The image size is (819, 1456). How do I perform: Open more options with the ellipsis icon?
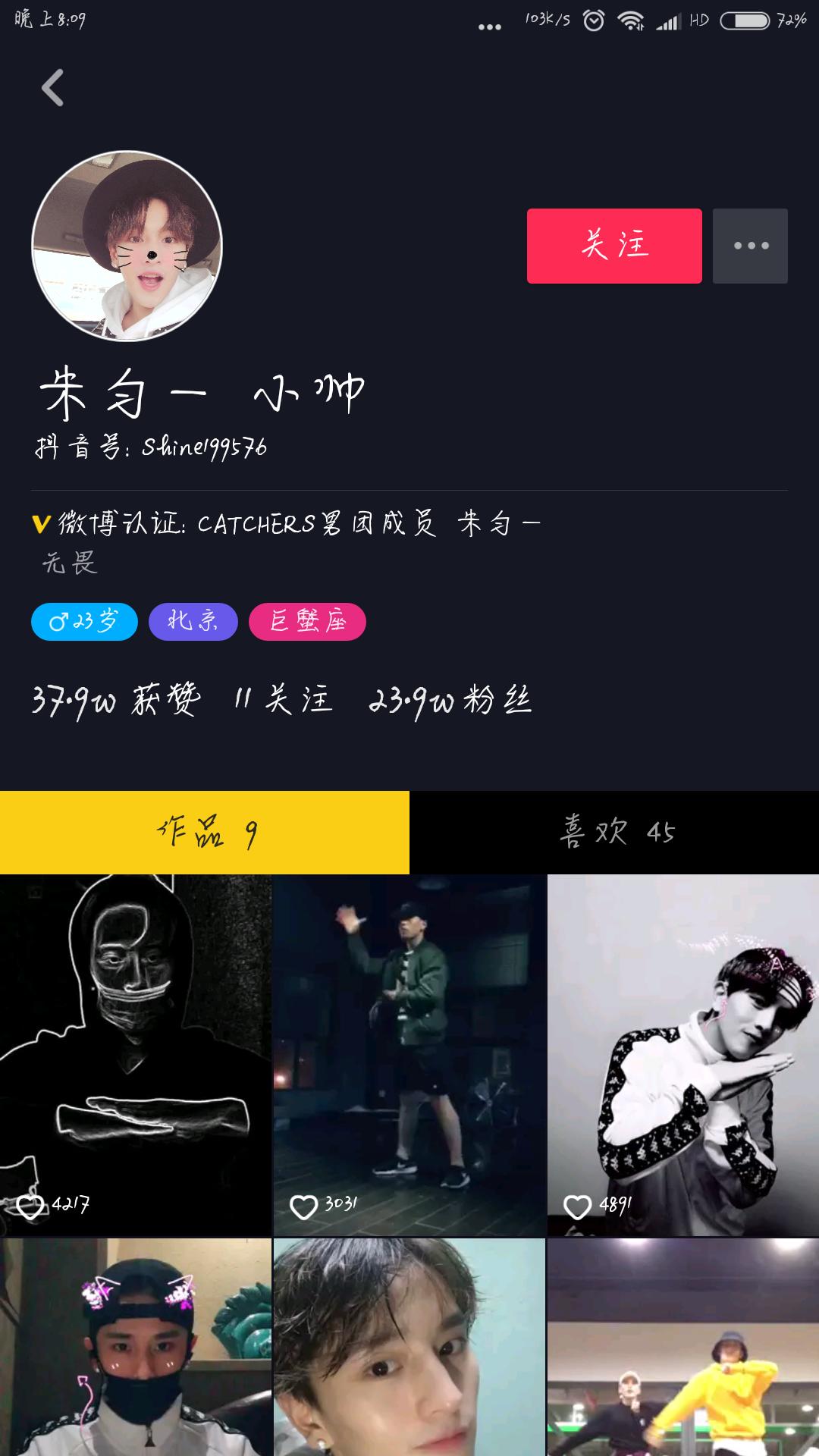750,246
